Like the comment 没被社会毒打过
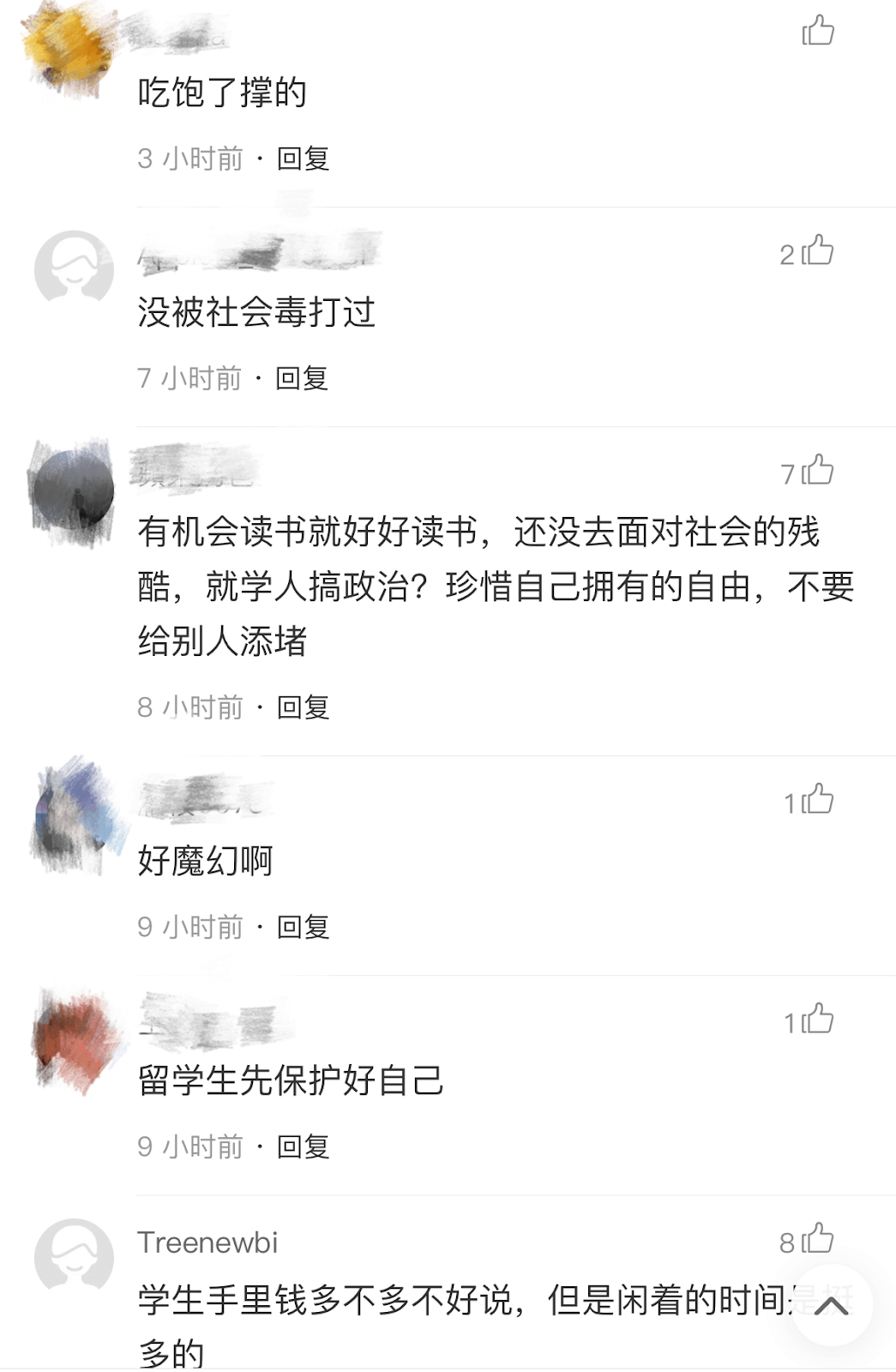The width and height of the screenshot is (896, 1372). (818, 251)
